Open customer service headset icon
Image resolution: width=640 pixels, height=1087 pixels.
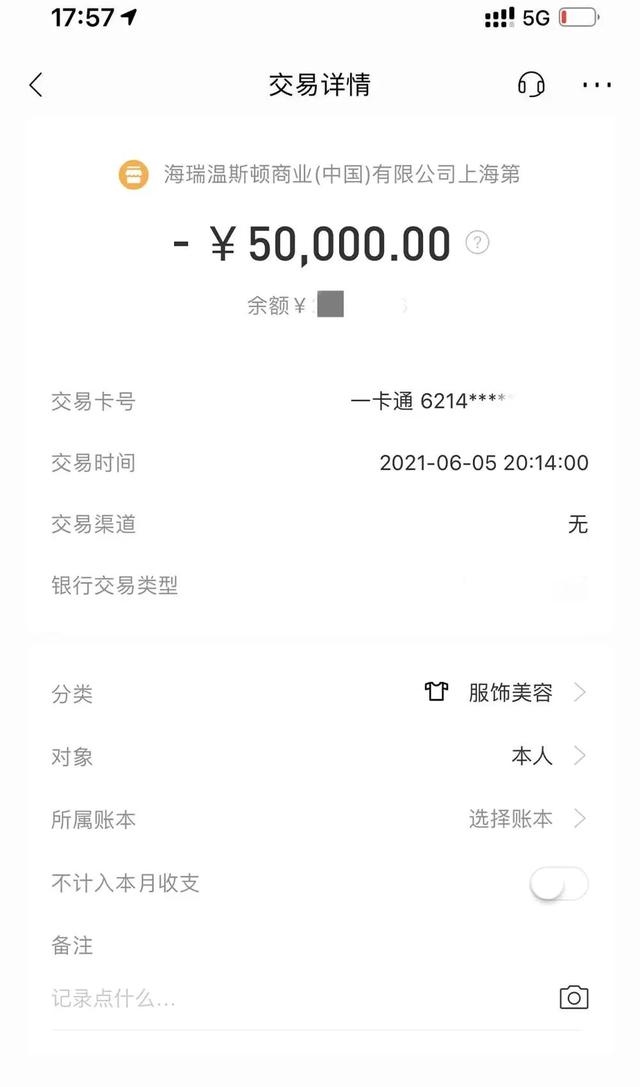click(531, 85)
